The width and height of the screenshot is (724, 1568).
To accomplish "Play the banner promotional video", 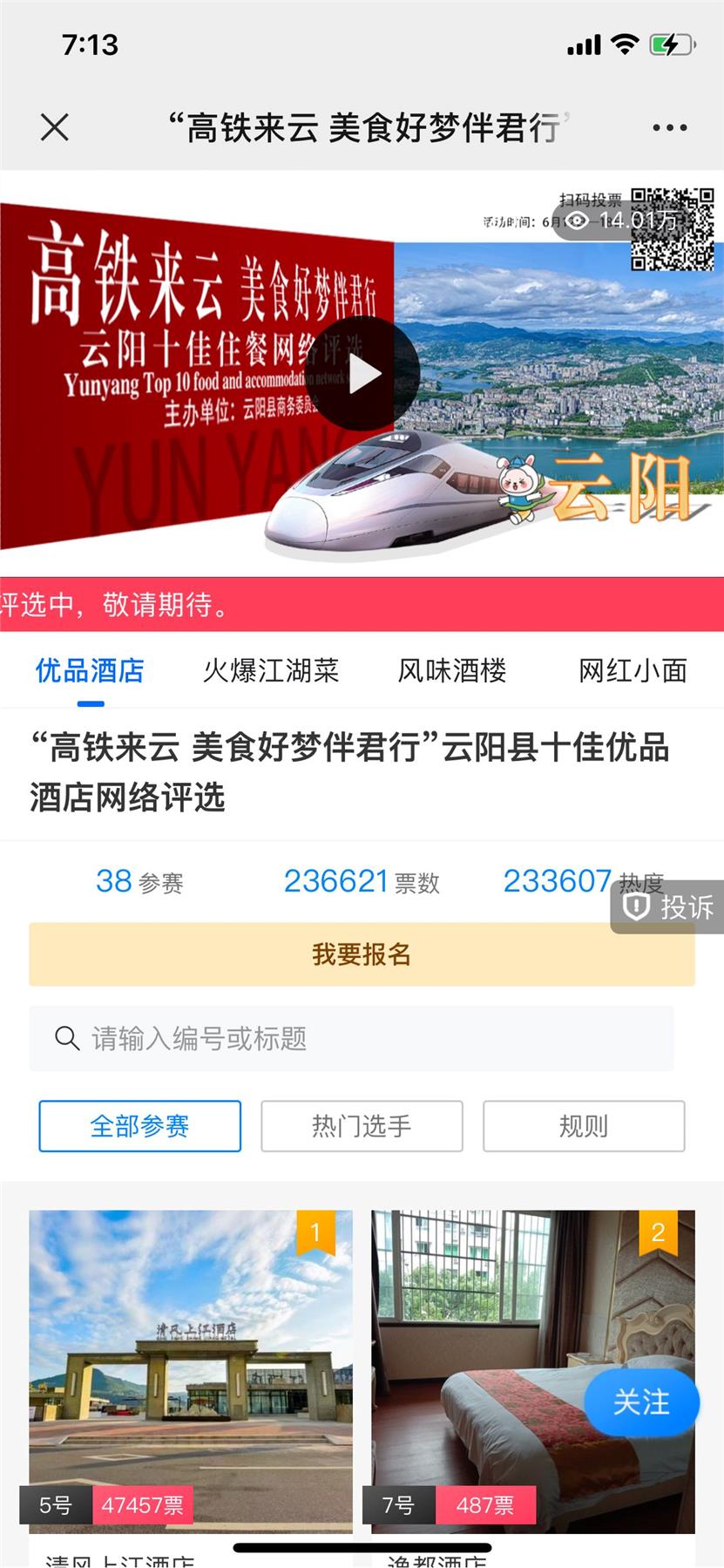I will click(364, 374).
